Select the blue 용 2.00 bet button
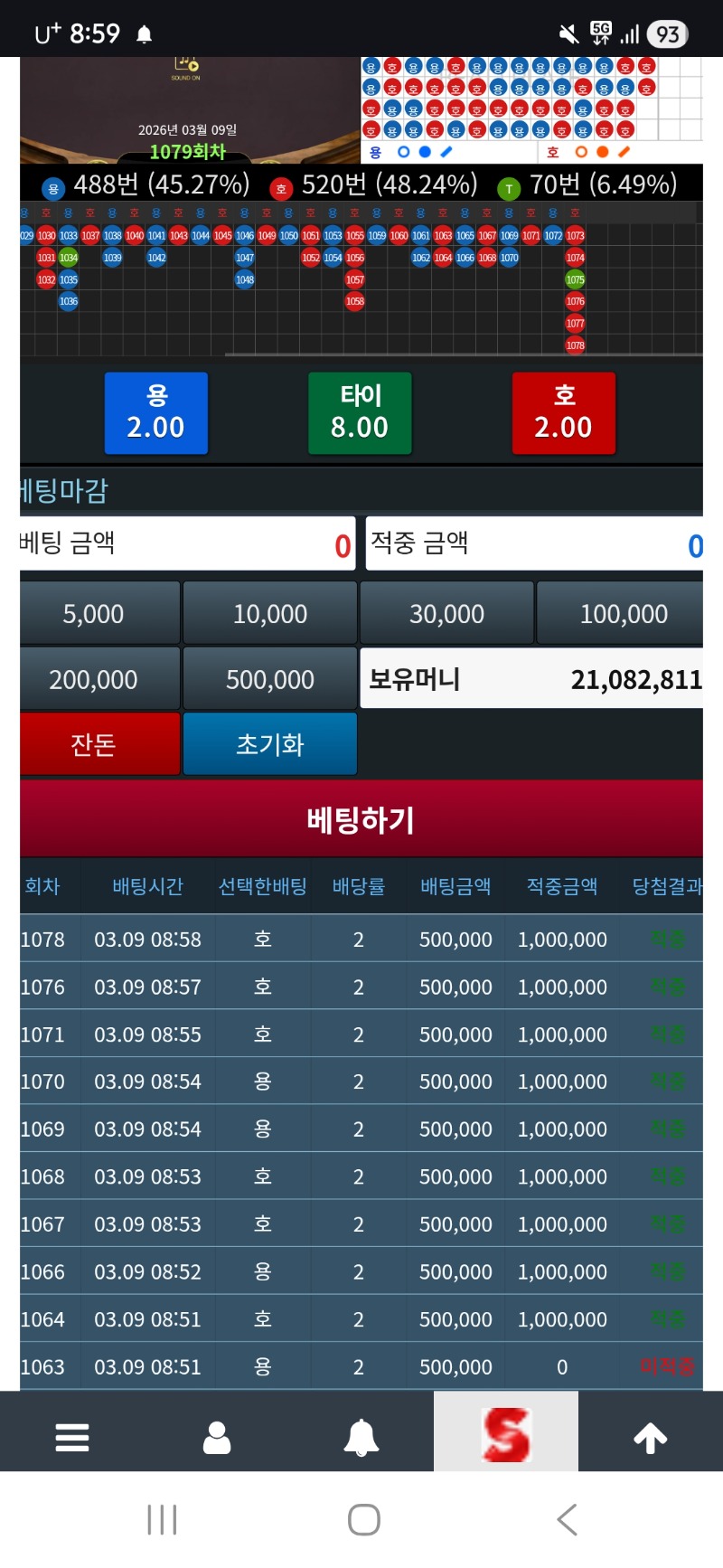The height and width of the screenshot is (1568, 723). click(156, 413)
